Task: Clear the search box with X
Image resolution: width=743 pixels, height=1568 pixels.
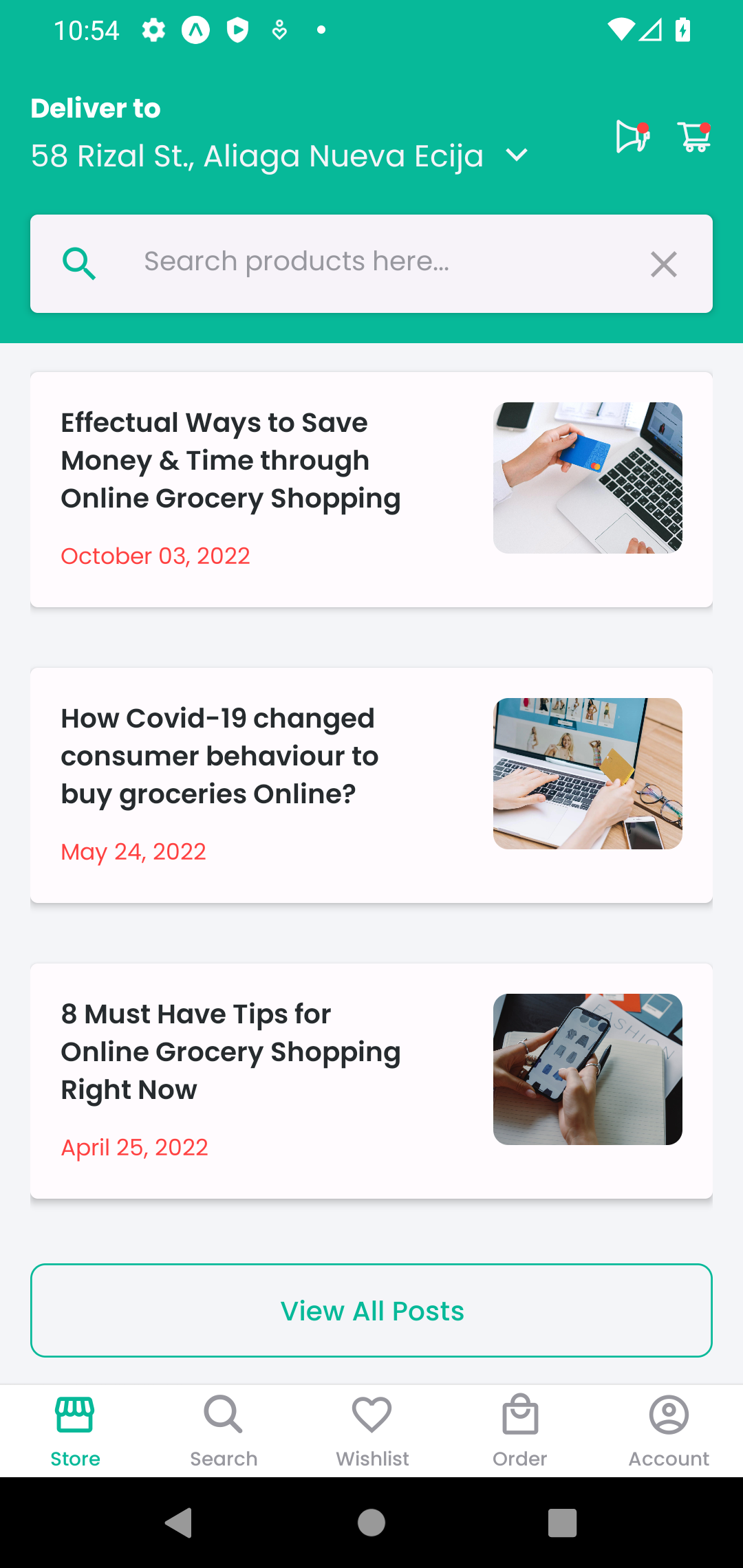Action: pos(664,264)
